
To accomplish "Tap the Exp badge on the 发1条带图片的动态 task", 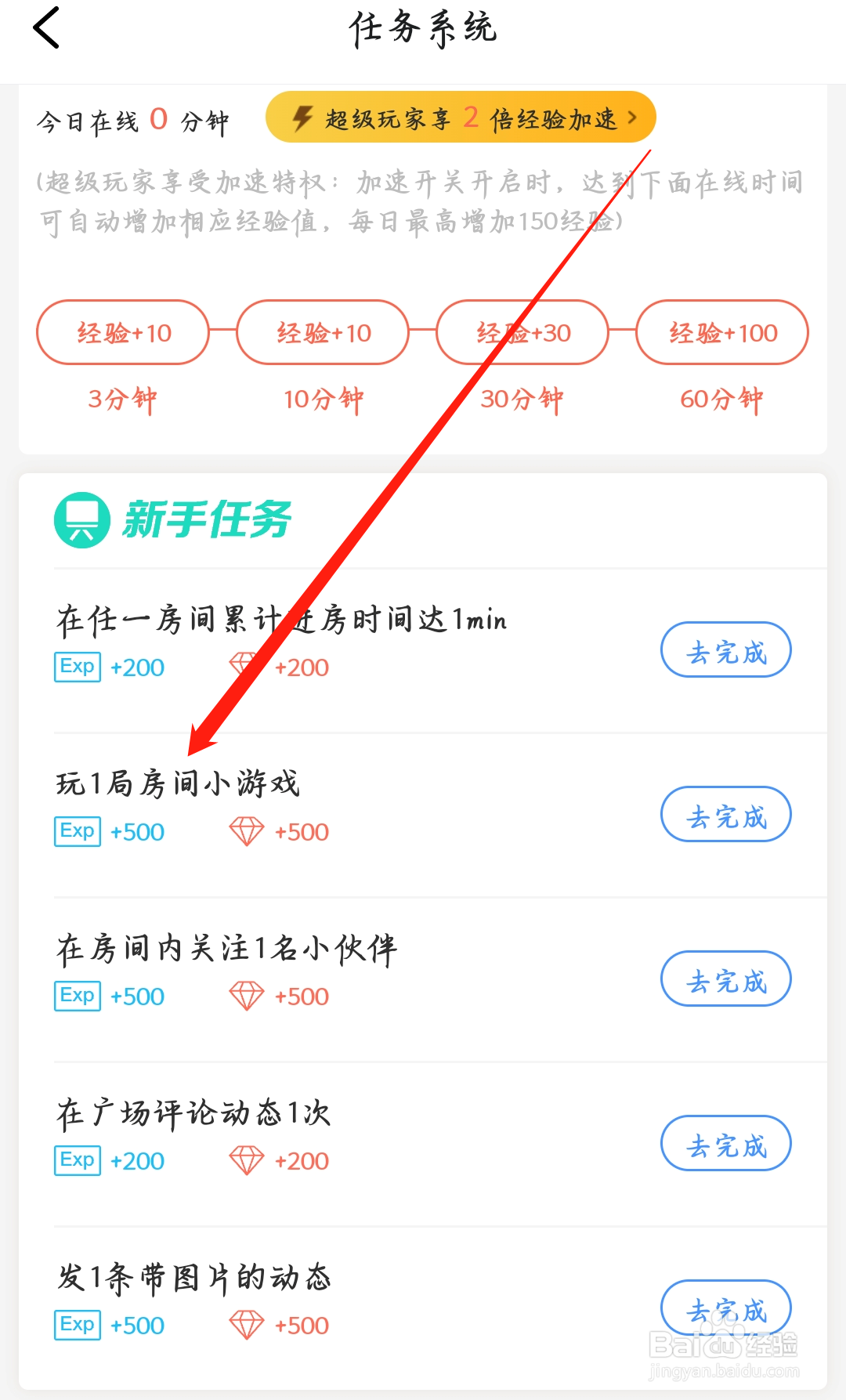I will pos(77,1325).
